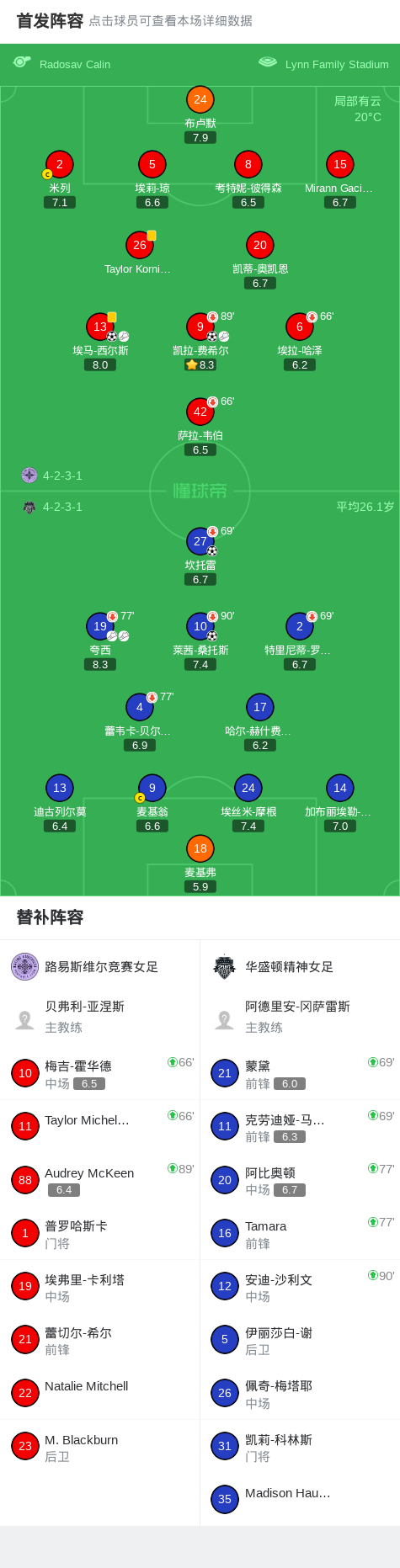Open substitute 安迪-沙利文 number 12
The width and height of the screenshot is (400, 1568).
click(300, 1287)
